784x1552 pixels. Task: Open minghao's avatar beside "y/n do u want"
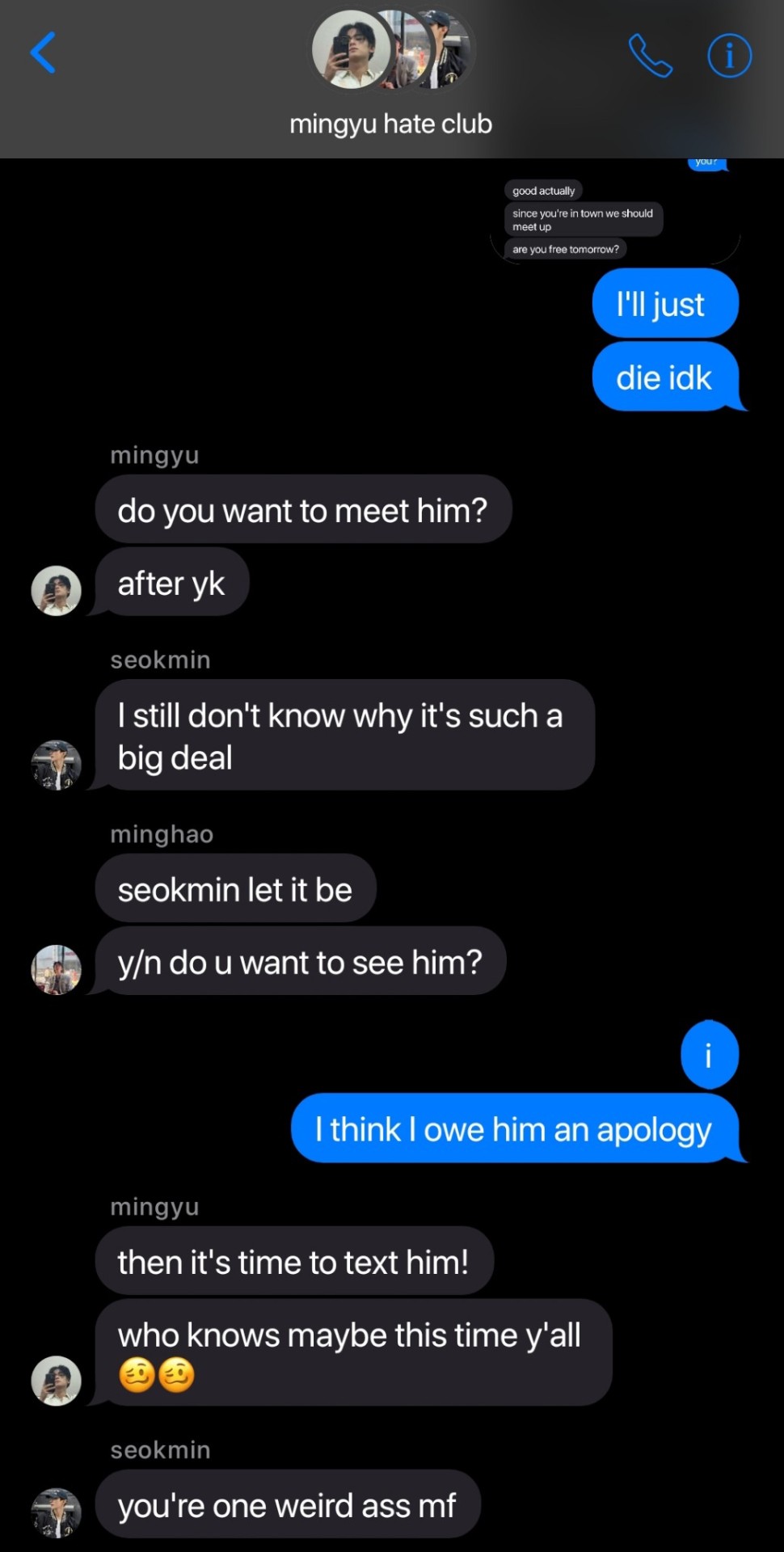(56, 969)
